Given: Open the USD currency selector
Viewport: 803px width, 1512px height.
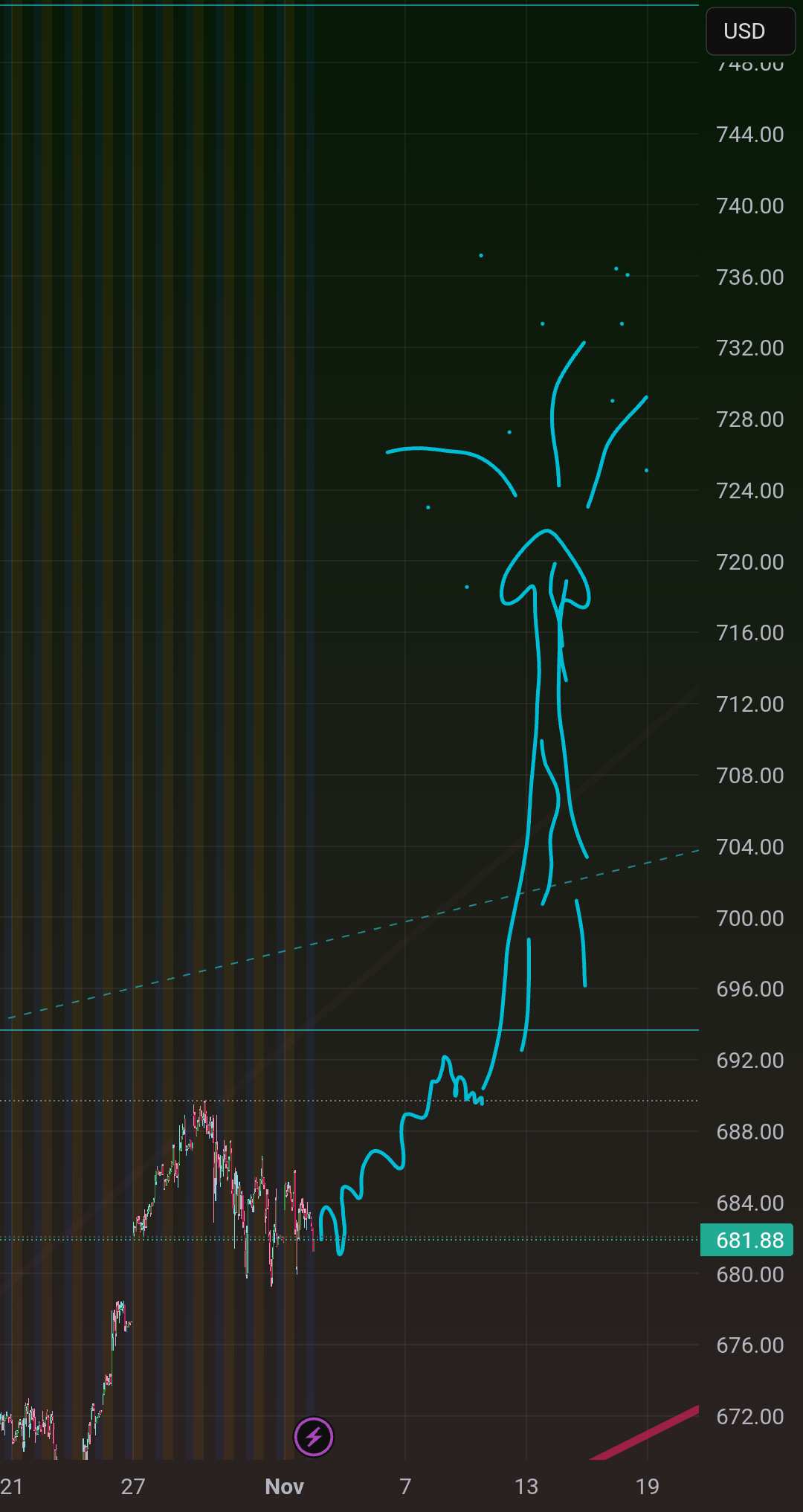Looking at the screenshot, I should pos(750,31).
